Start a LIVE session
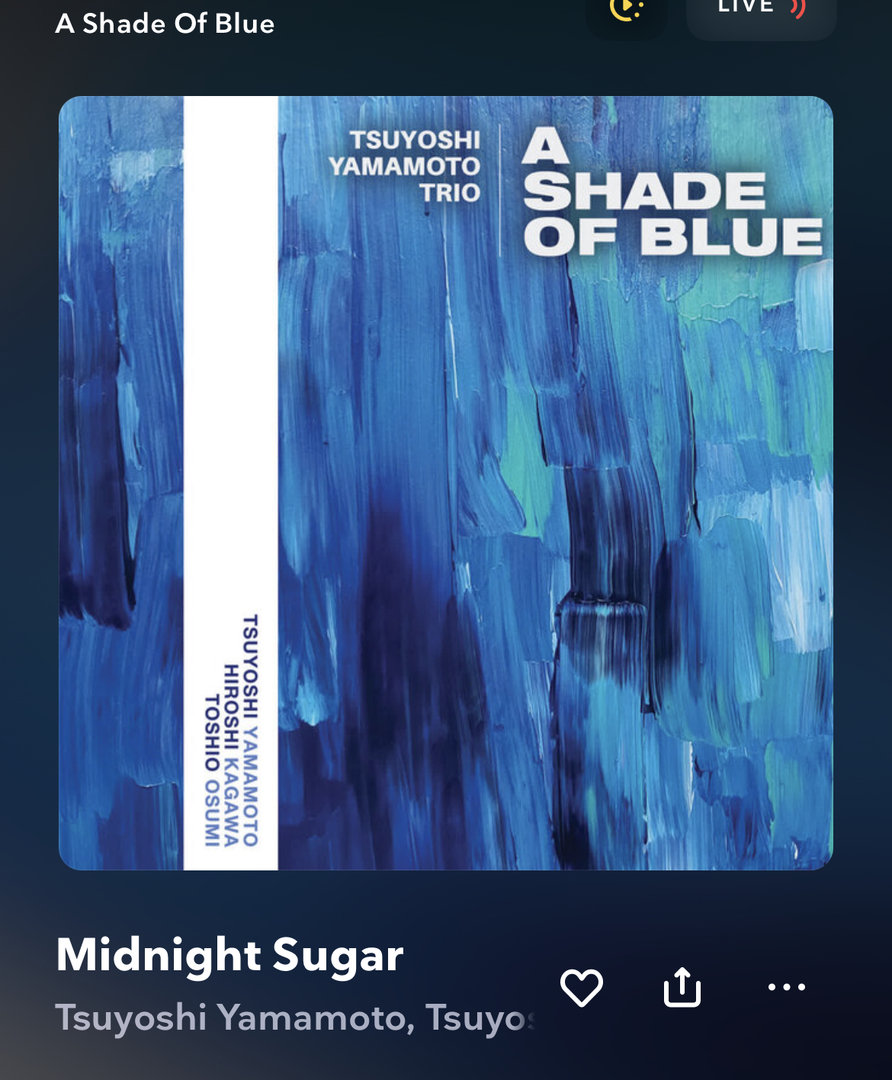The width and height of the screenshot is (892, 1080). 761,12
